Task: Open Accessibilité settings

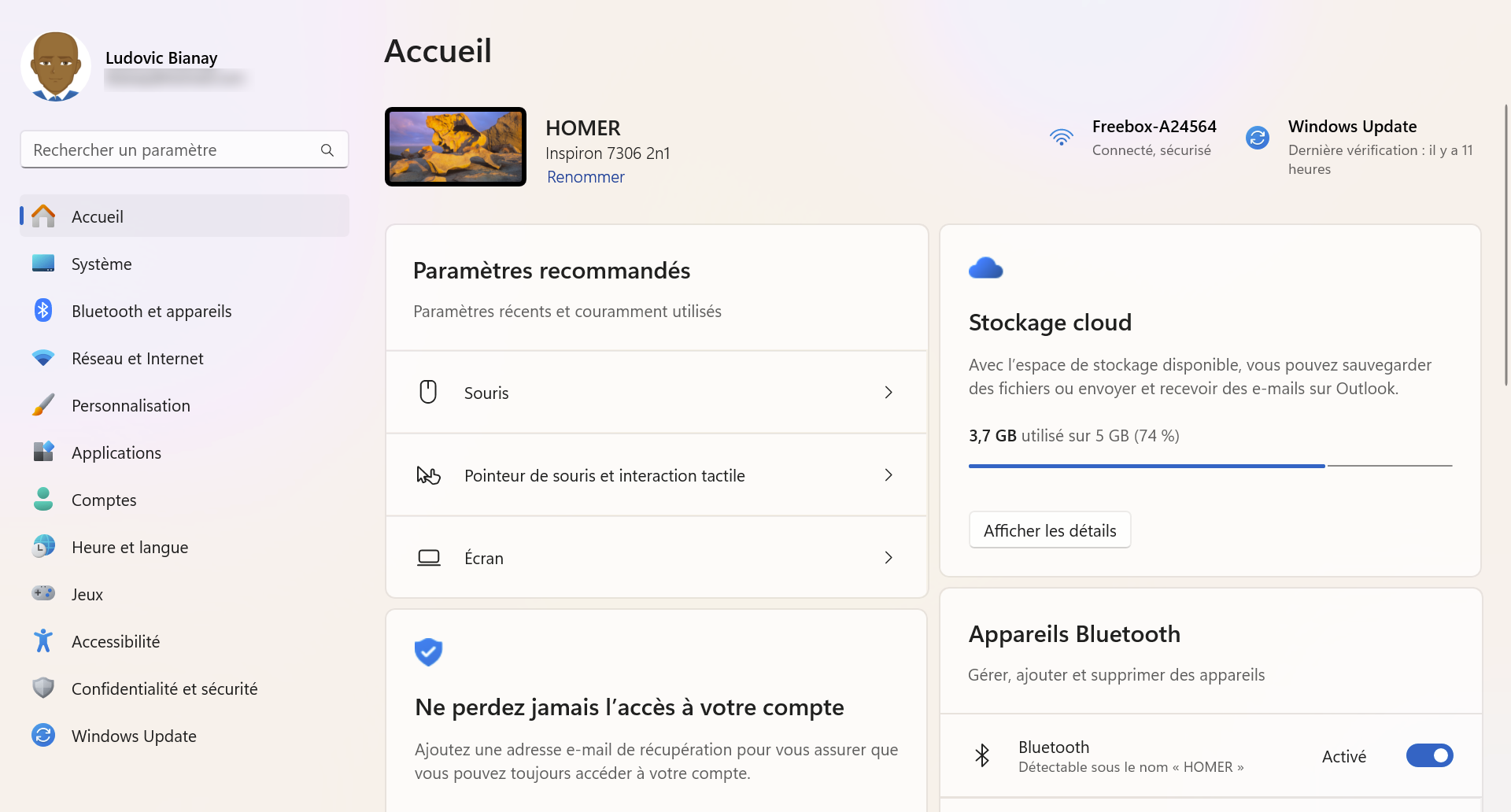Action: tap(115, 642)
